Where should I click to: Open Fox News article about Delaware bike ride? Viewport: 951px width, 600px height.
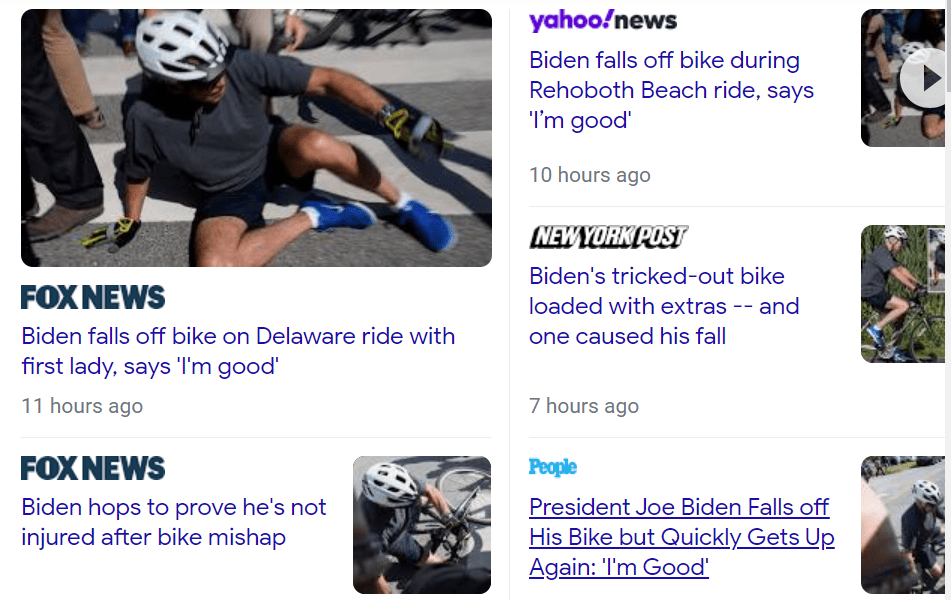click(x=238, y=351)
